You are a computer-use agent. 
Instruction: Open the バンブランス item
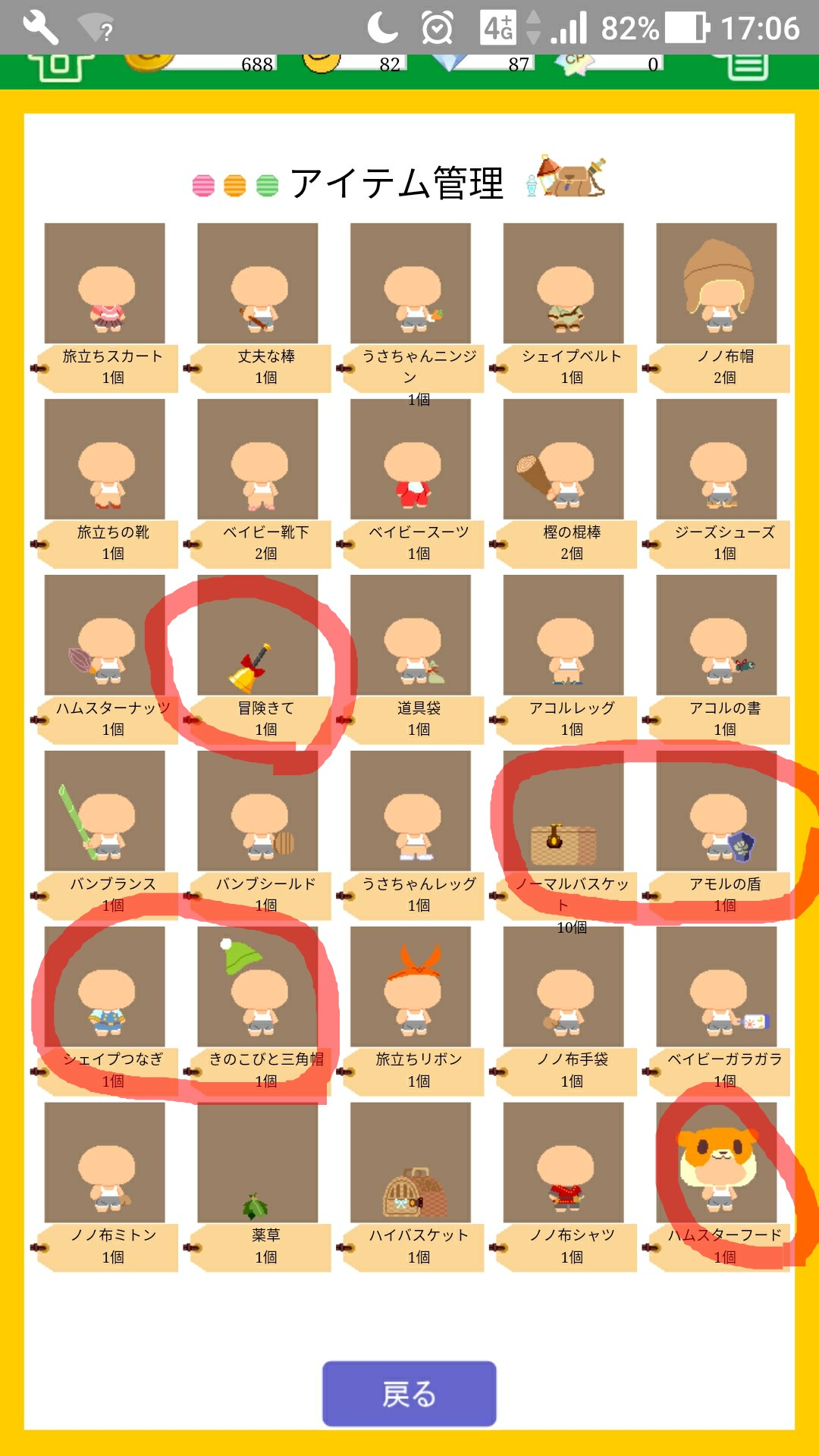tap(105, 811)
